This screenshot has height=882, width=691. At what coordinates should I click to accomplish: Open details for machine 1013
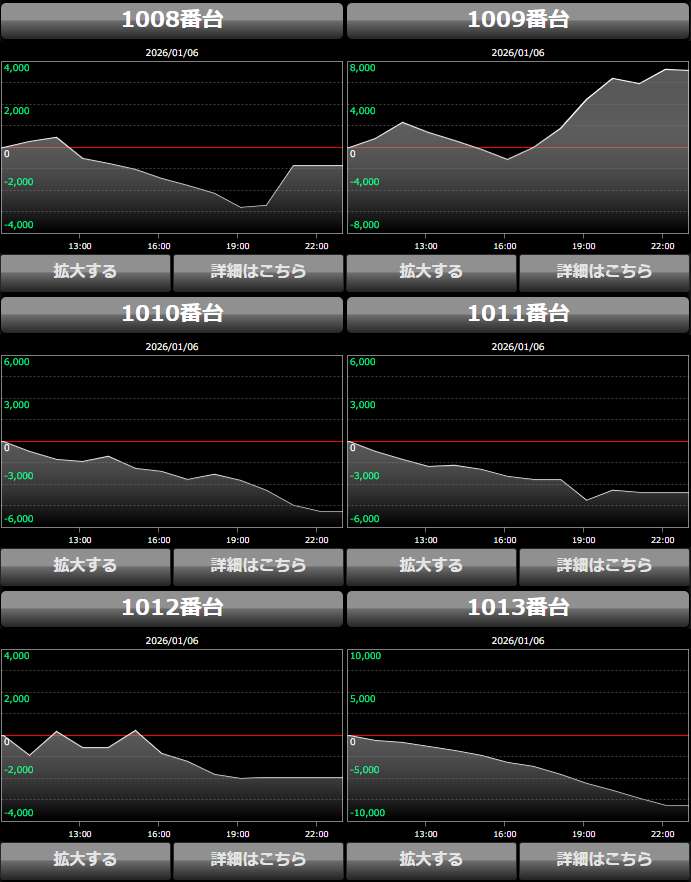604,859
